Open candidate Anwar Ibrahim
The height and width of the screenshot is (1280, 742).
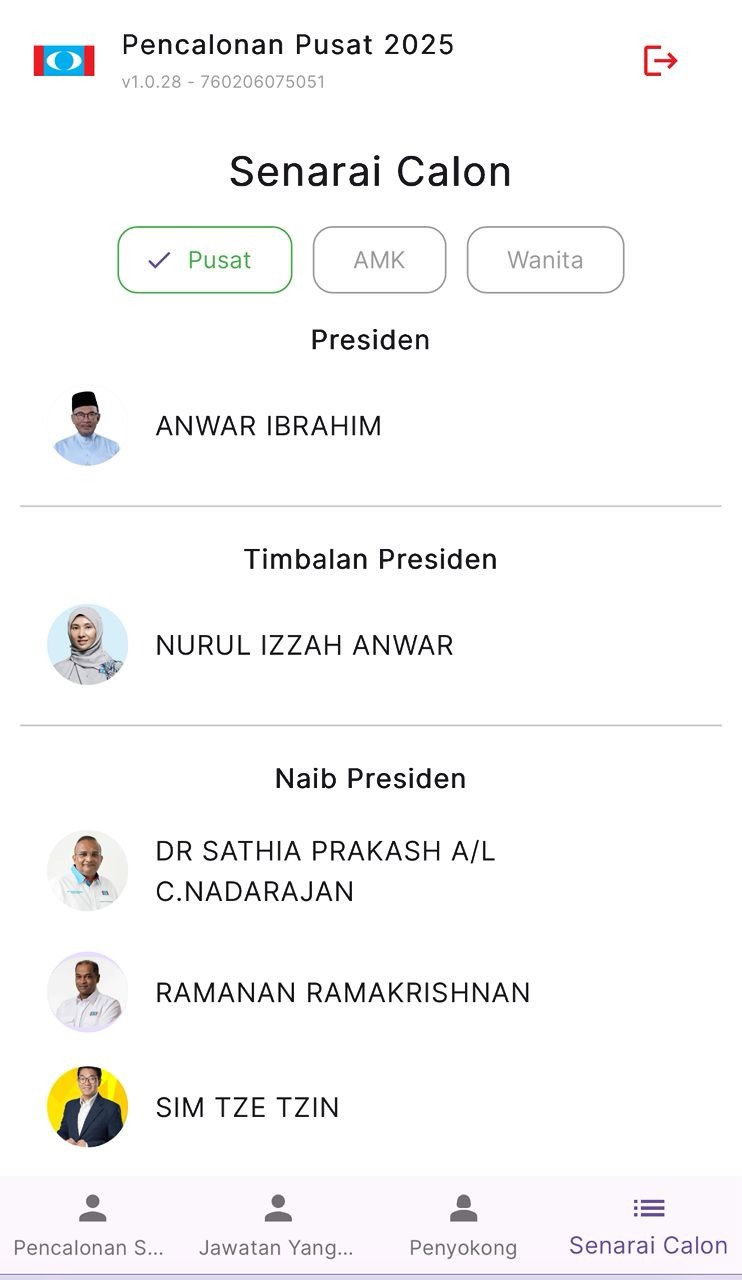(x=268, y=426)
